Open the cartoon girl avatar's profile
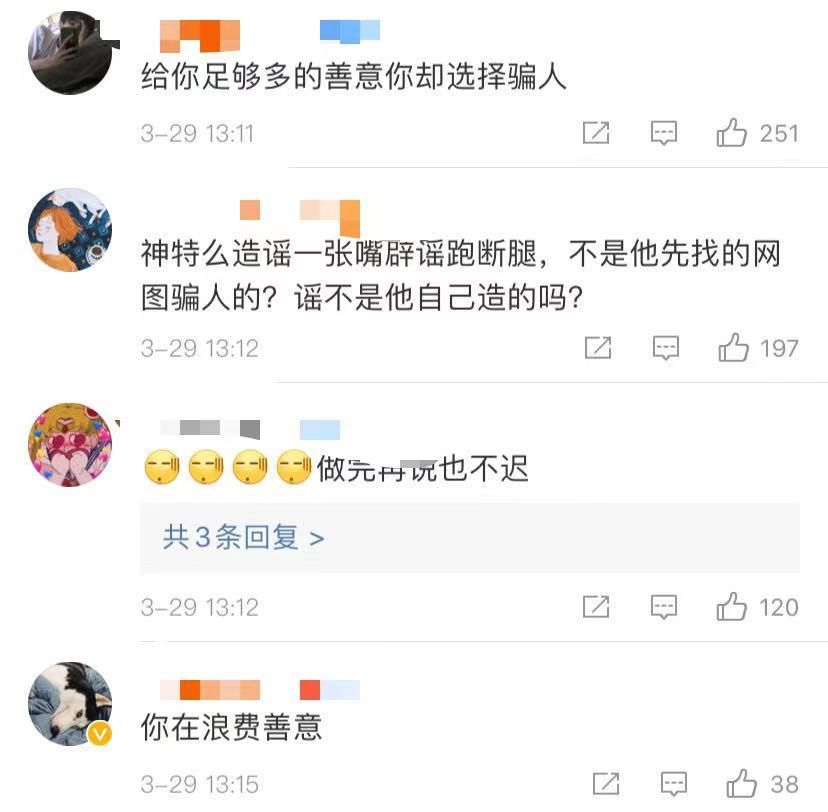 pos(69,445)
